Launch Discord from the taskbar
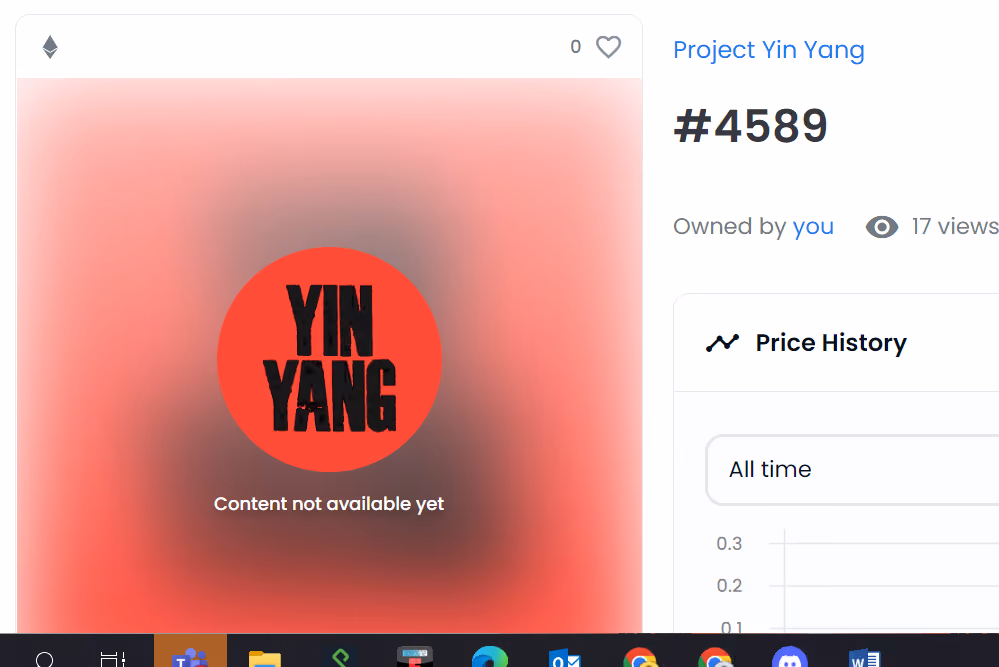Viewport: 999px width, 667px height. coord(789,656)
